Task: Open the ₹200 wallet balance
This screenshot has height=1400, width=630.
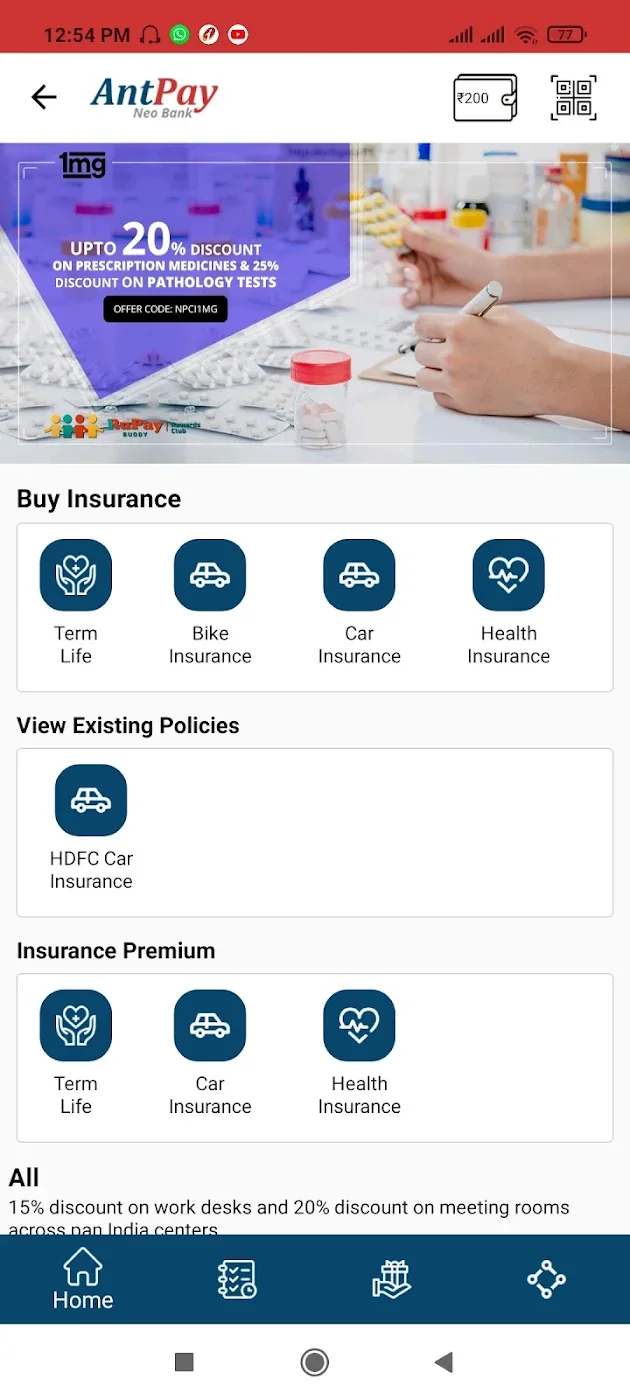Action: [x=485, y=98]
